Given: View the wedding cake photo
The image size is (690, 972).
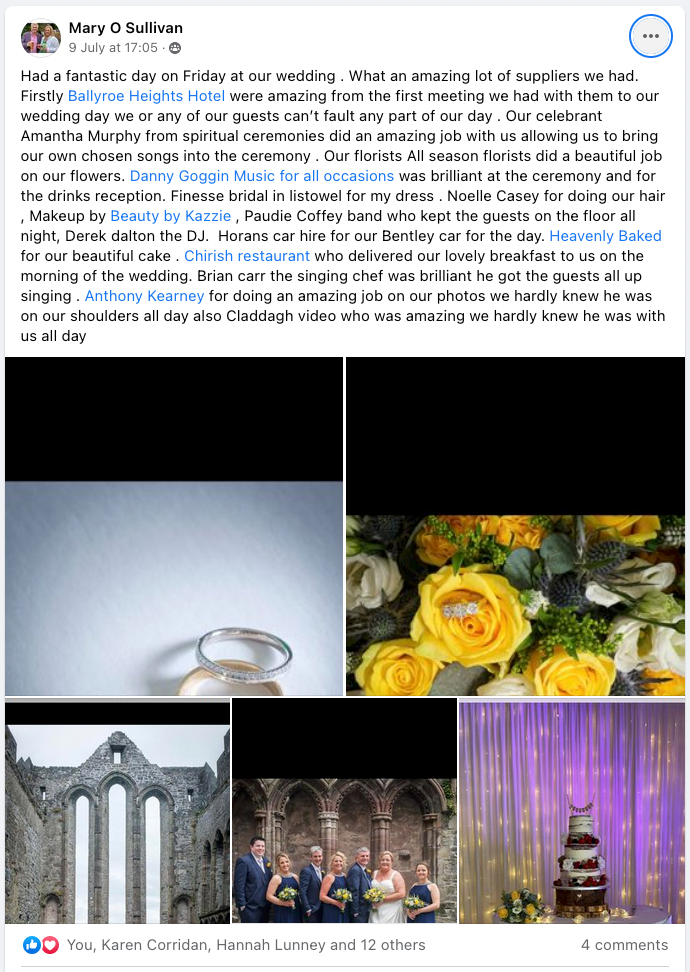Looking at the screenshot, I should pyautogui.click(x=571, y=810).
